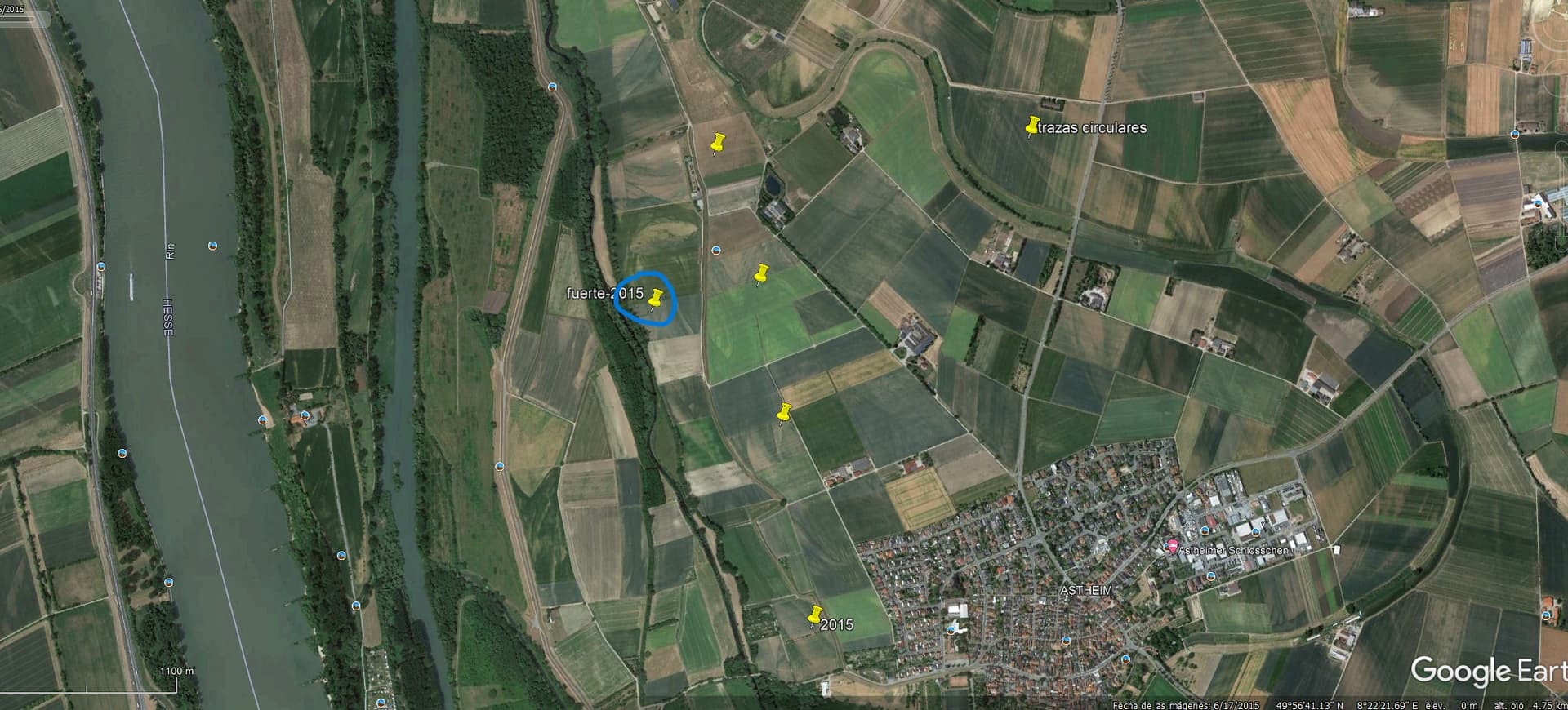Open the placemark pin labeled 2015
1568x710 pixels.
click(814, 616)
